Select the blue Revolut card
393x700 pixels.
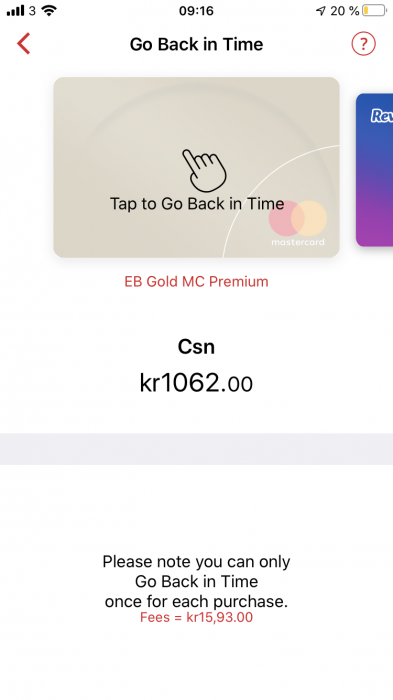point(374,170)
